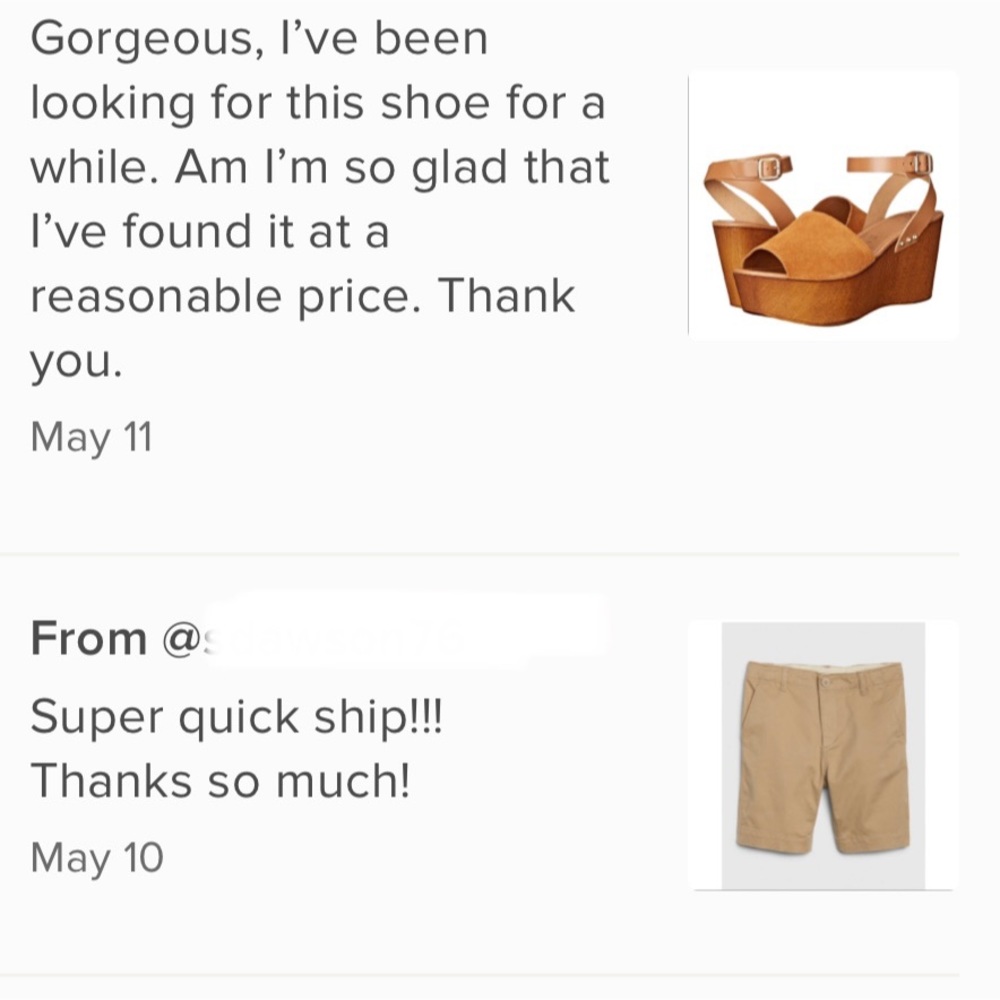
Task: Open the khaki shorts item thumbnail
Action: 823,755
